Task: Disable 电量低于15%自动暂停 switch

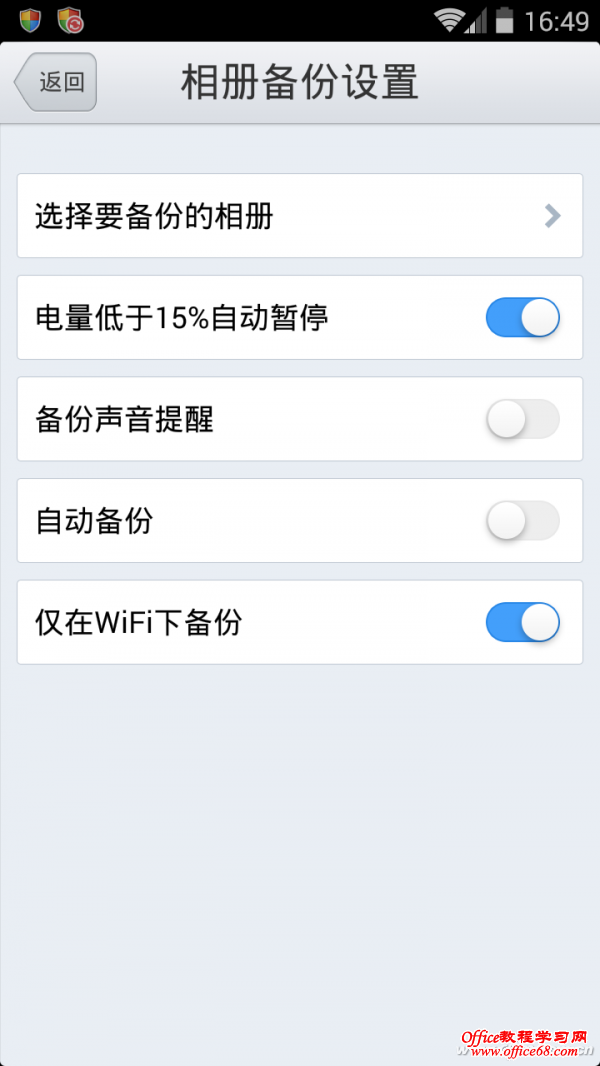Action: 522,318
